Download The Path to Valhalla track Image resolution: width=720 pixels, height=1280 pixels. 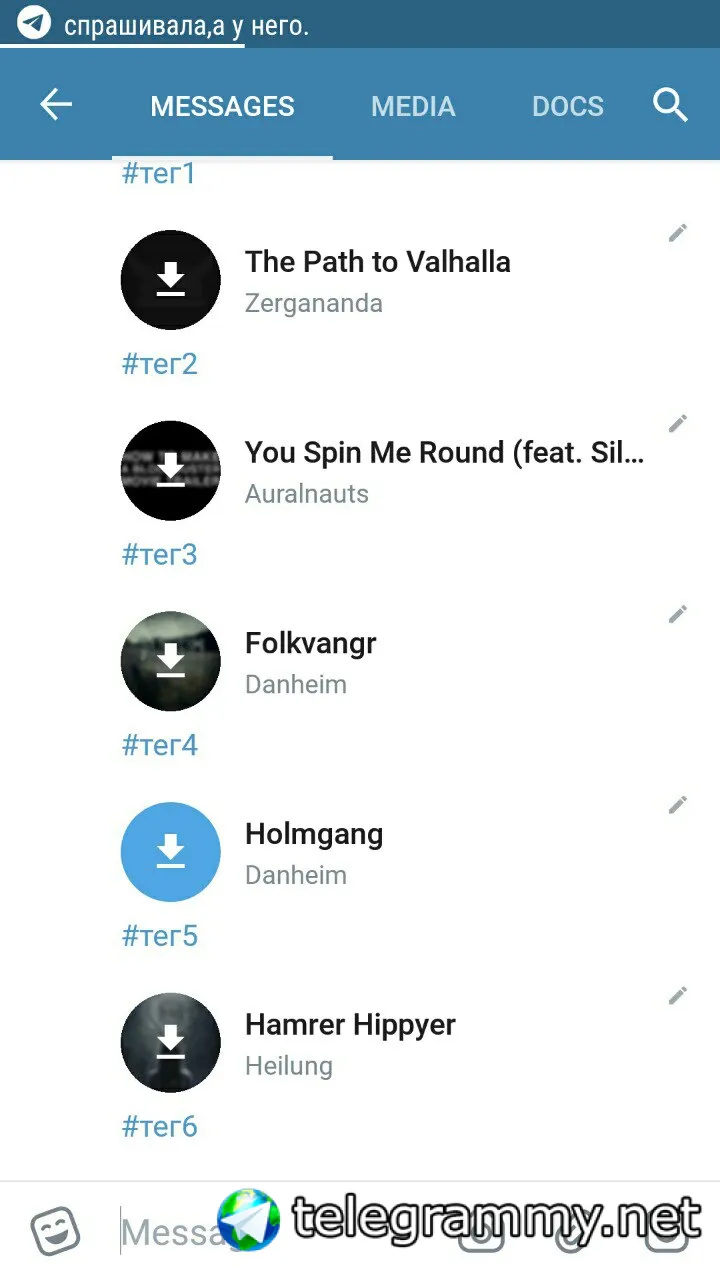(171, 280)
